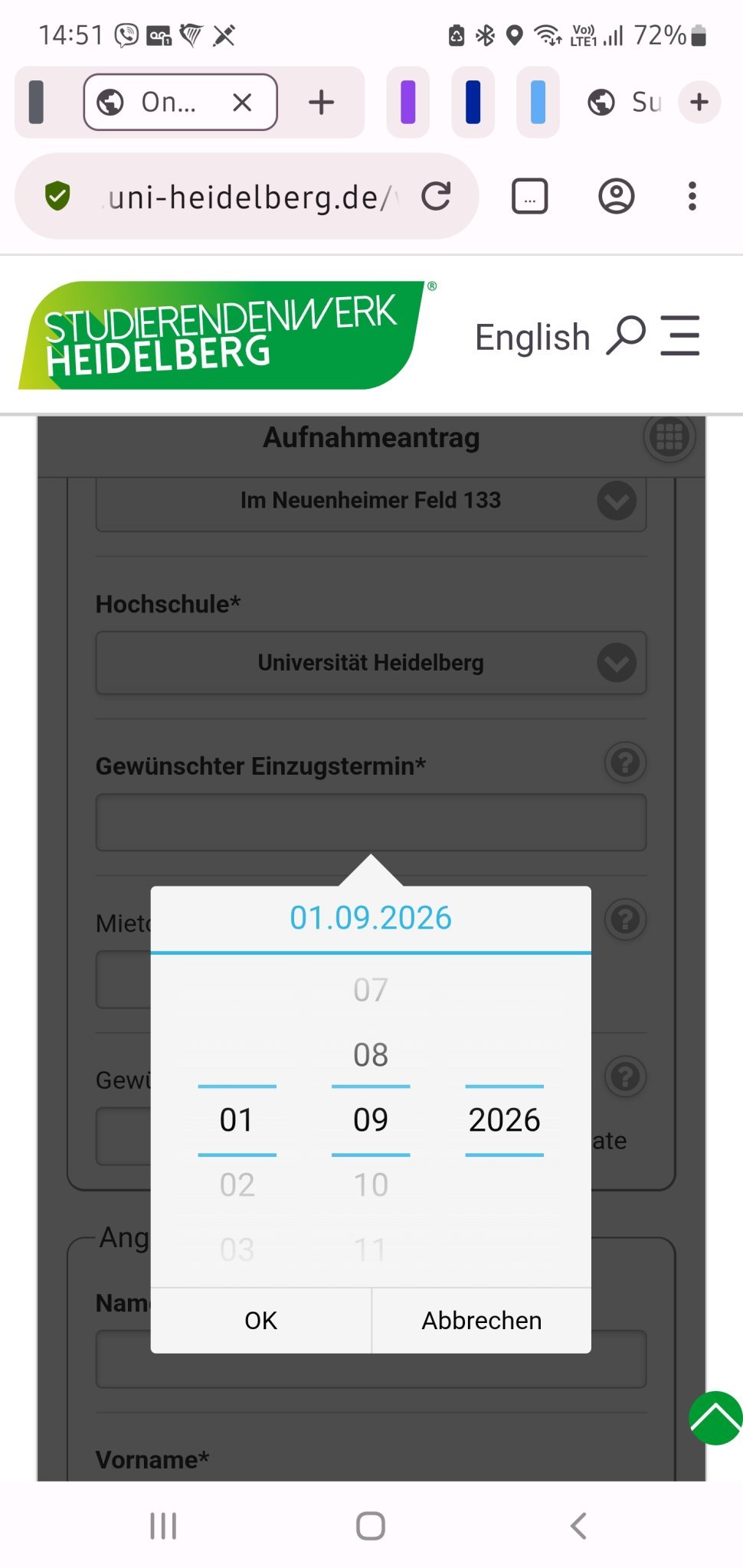Screen dimensions: 743x1568
Task: Confirm the date with OK
Action: point(260,1320)
